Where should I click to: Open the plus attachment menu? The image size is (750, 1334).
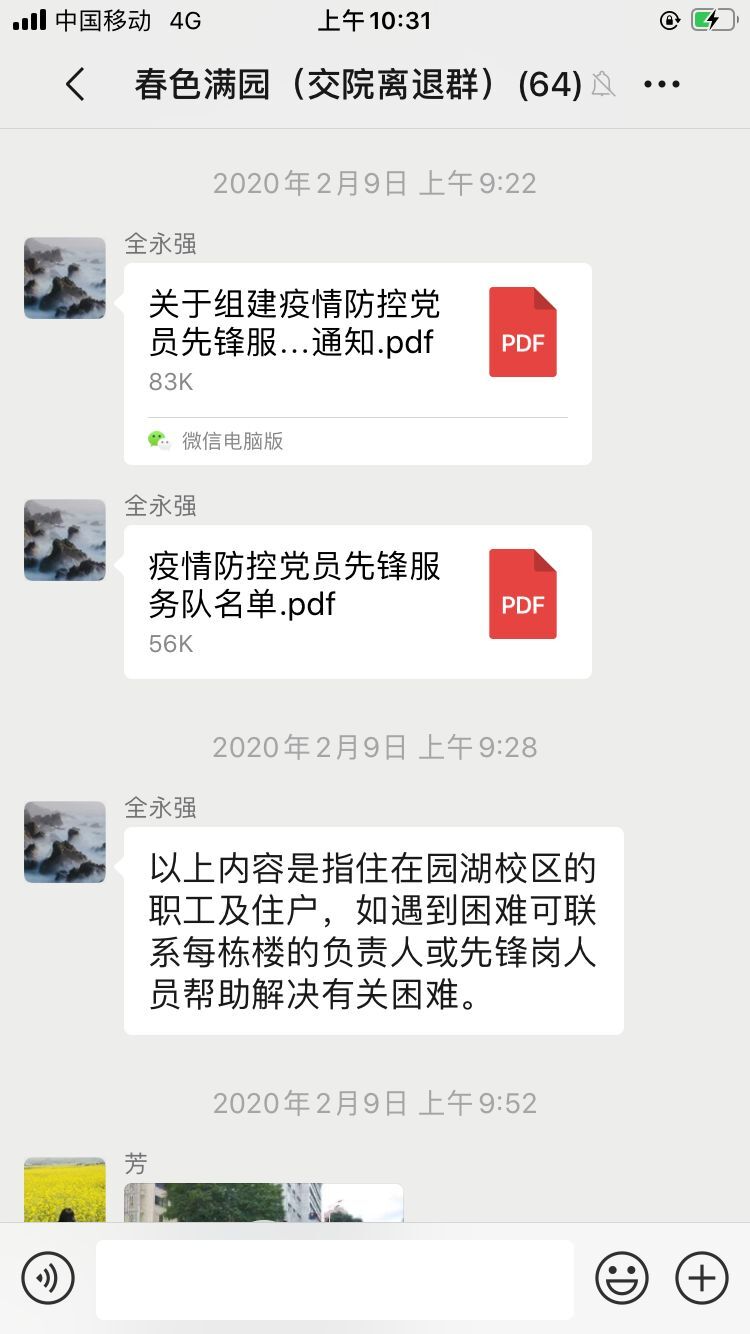[702, 1277]
